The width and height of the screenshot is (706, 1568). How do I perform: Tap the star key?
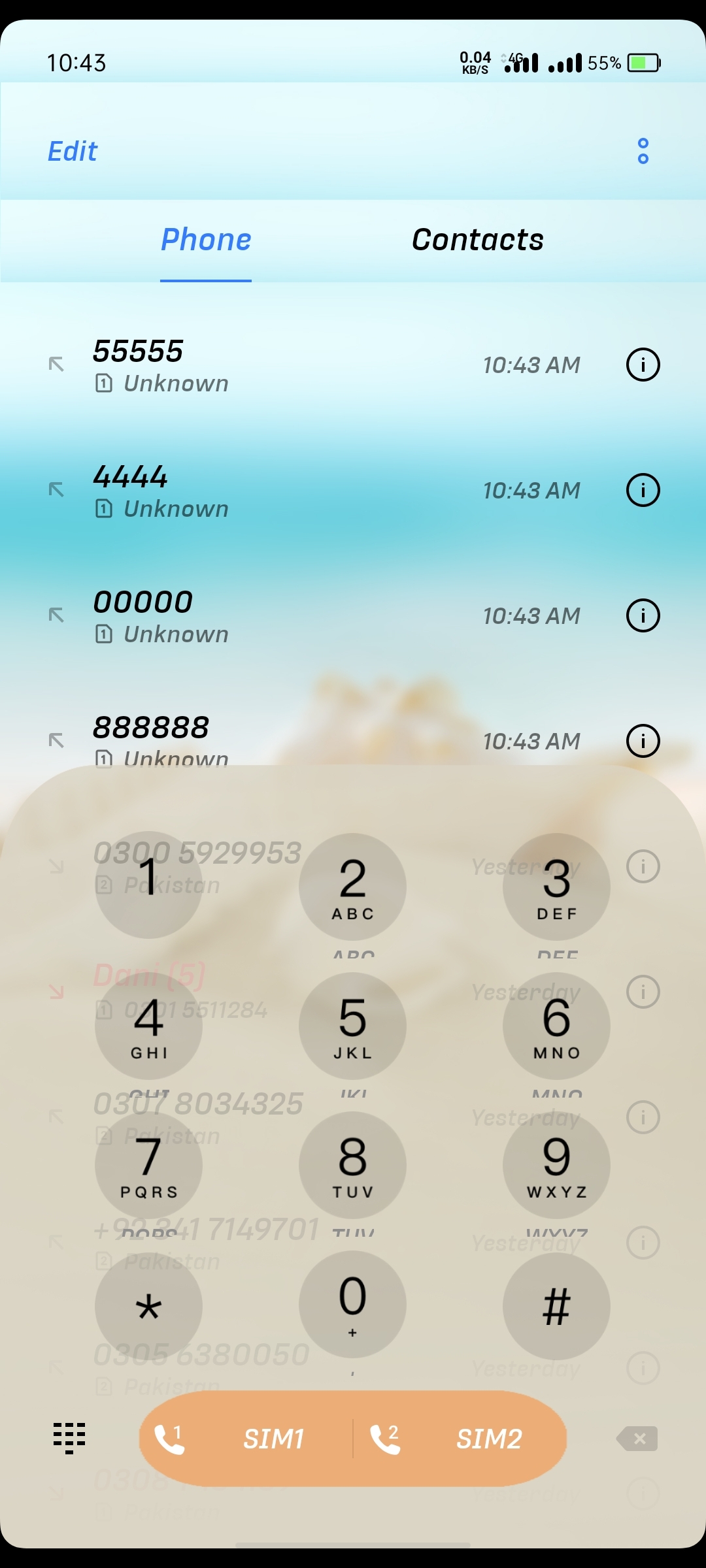coord(148,1304)
